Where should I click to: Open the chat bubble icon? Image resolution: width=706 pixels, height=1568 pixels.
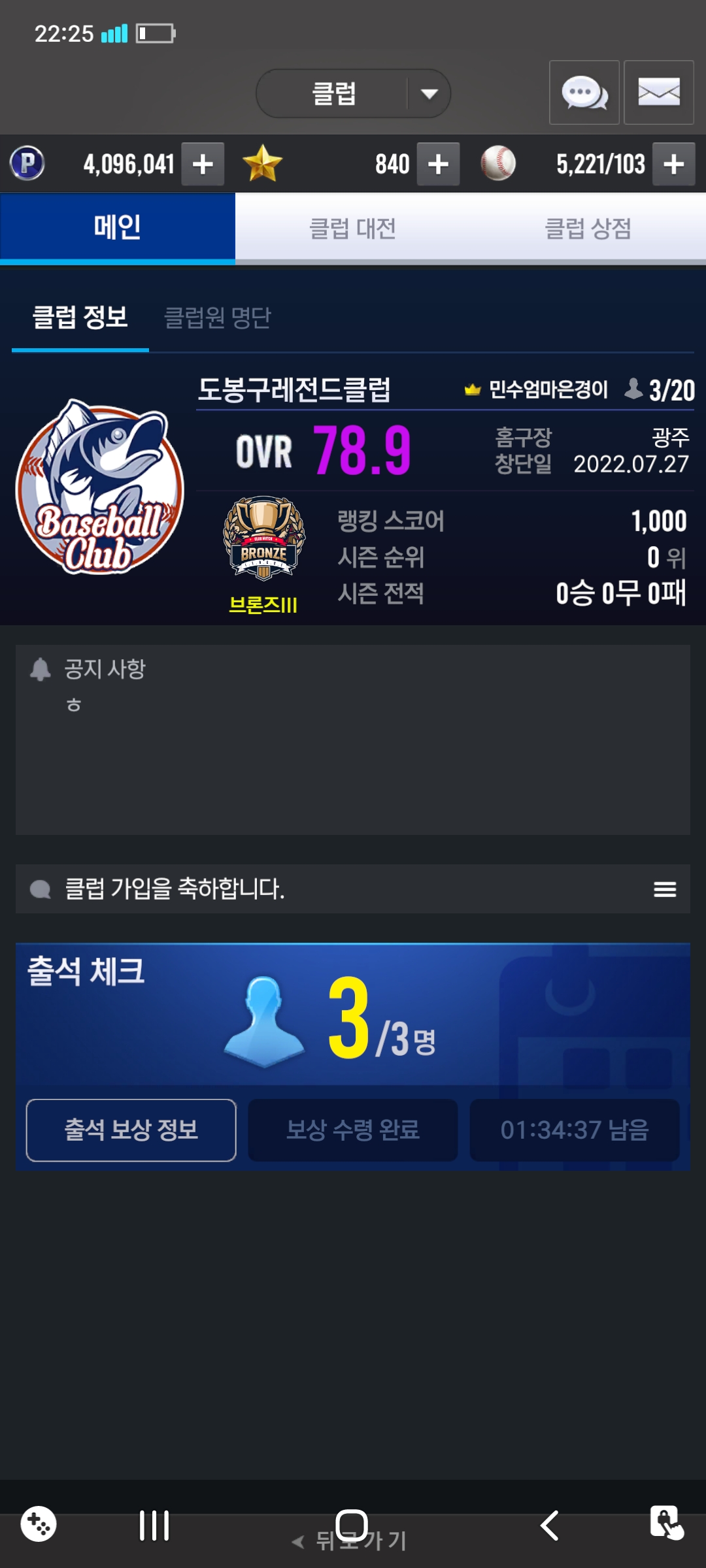point(584,93)
